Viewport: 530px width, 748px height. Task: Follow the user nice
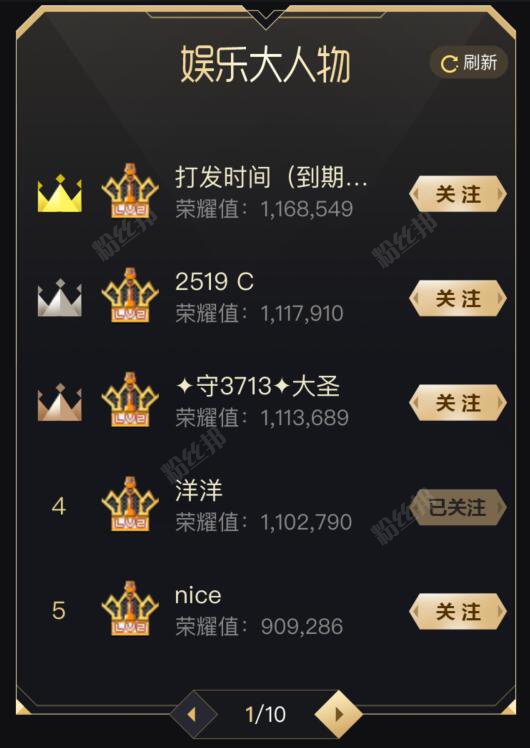pos(457,612)
